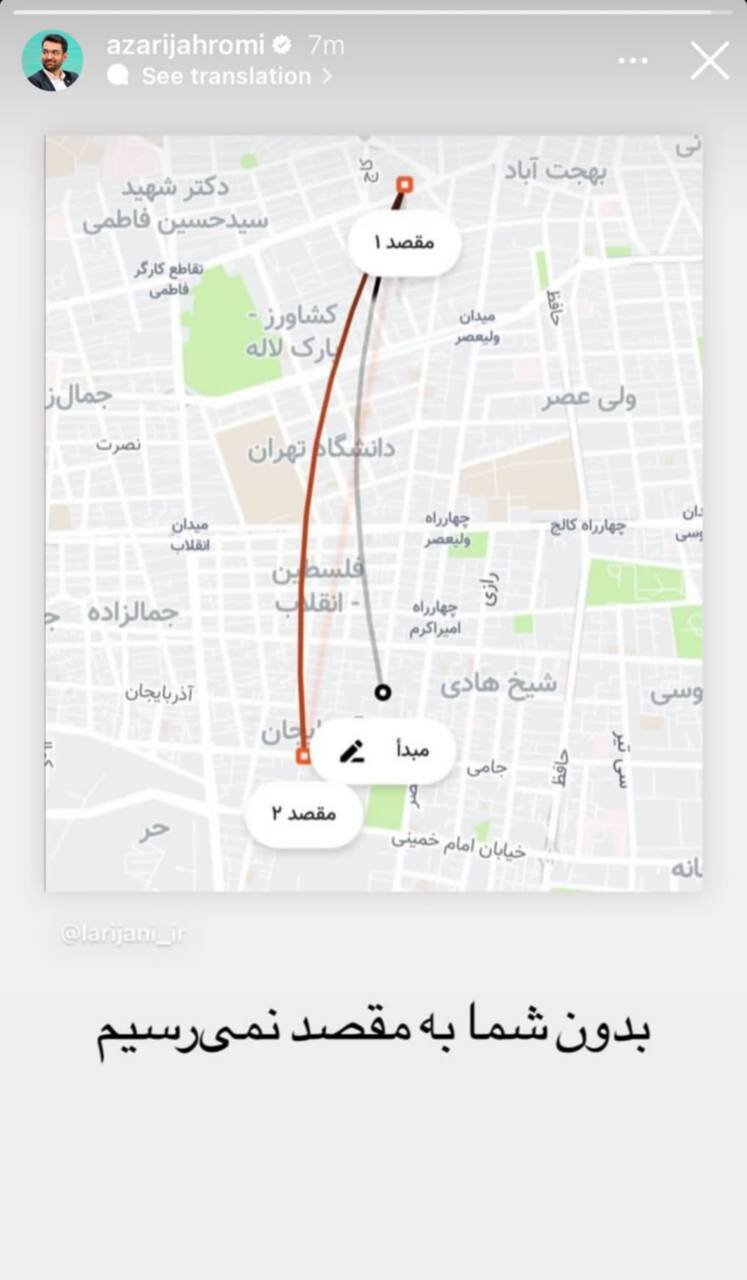Select the مقصد ۲ destination pin
Screen dimensions: 747x1280
click(x=304, y=756)
